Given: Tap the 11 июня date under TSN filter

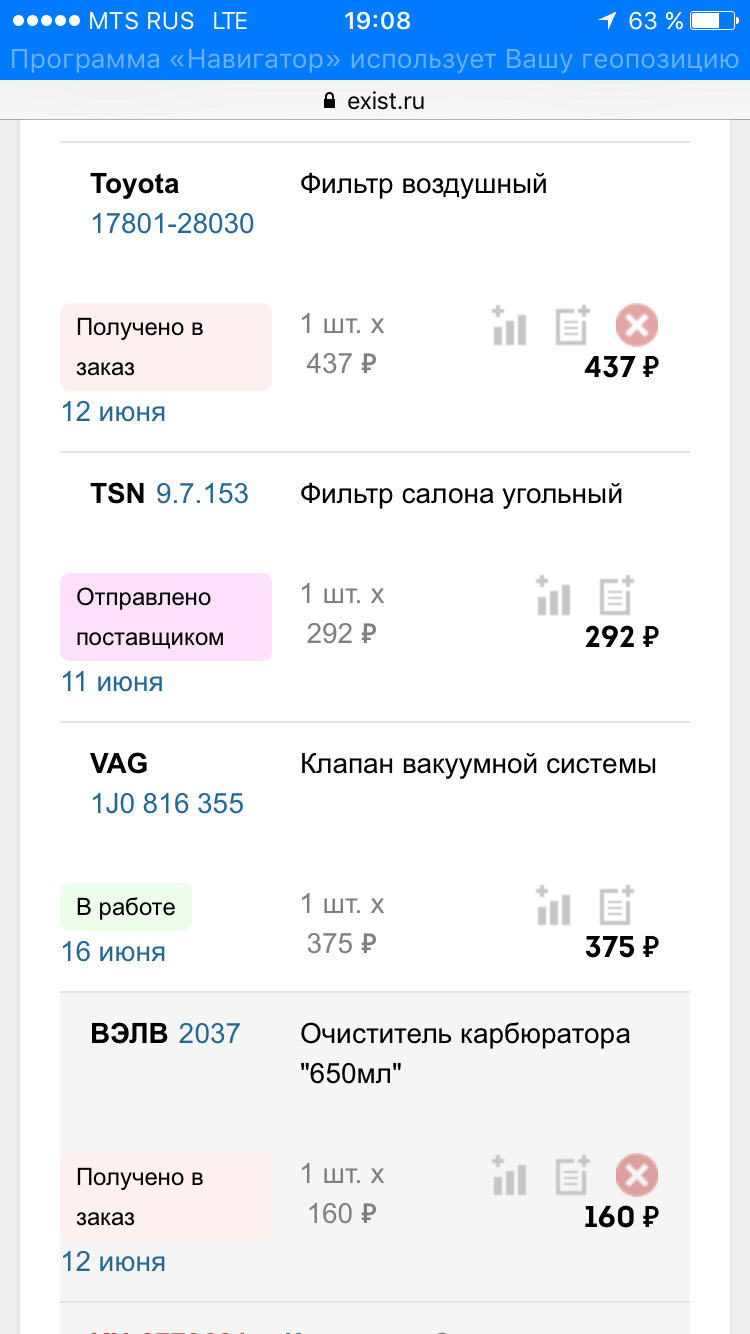Looking at the screenshot, I should (x=112, y=682).
